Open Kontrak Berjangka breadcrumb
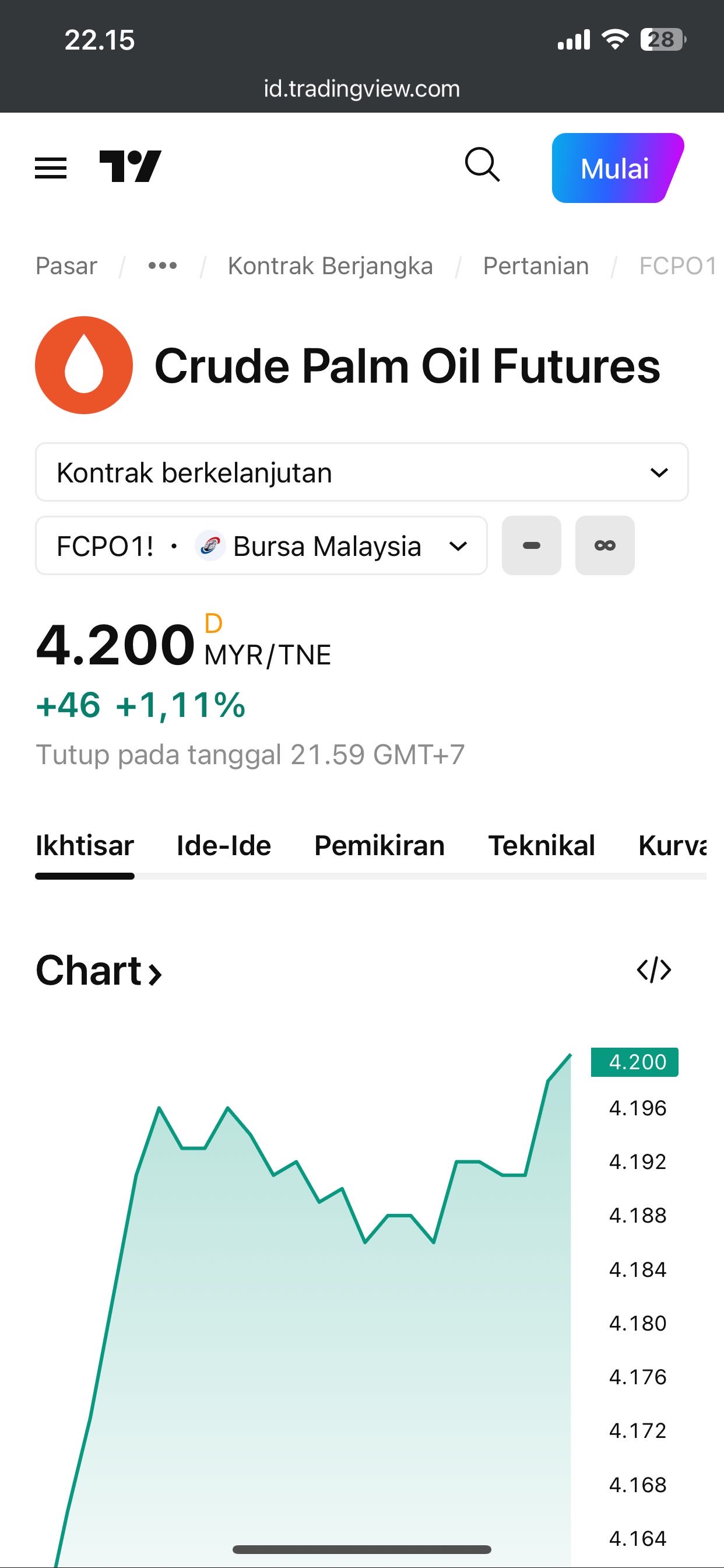This screenshot has height=1568, width=724. 331,266
